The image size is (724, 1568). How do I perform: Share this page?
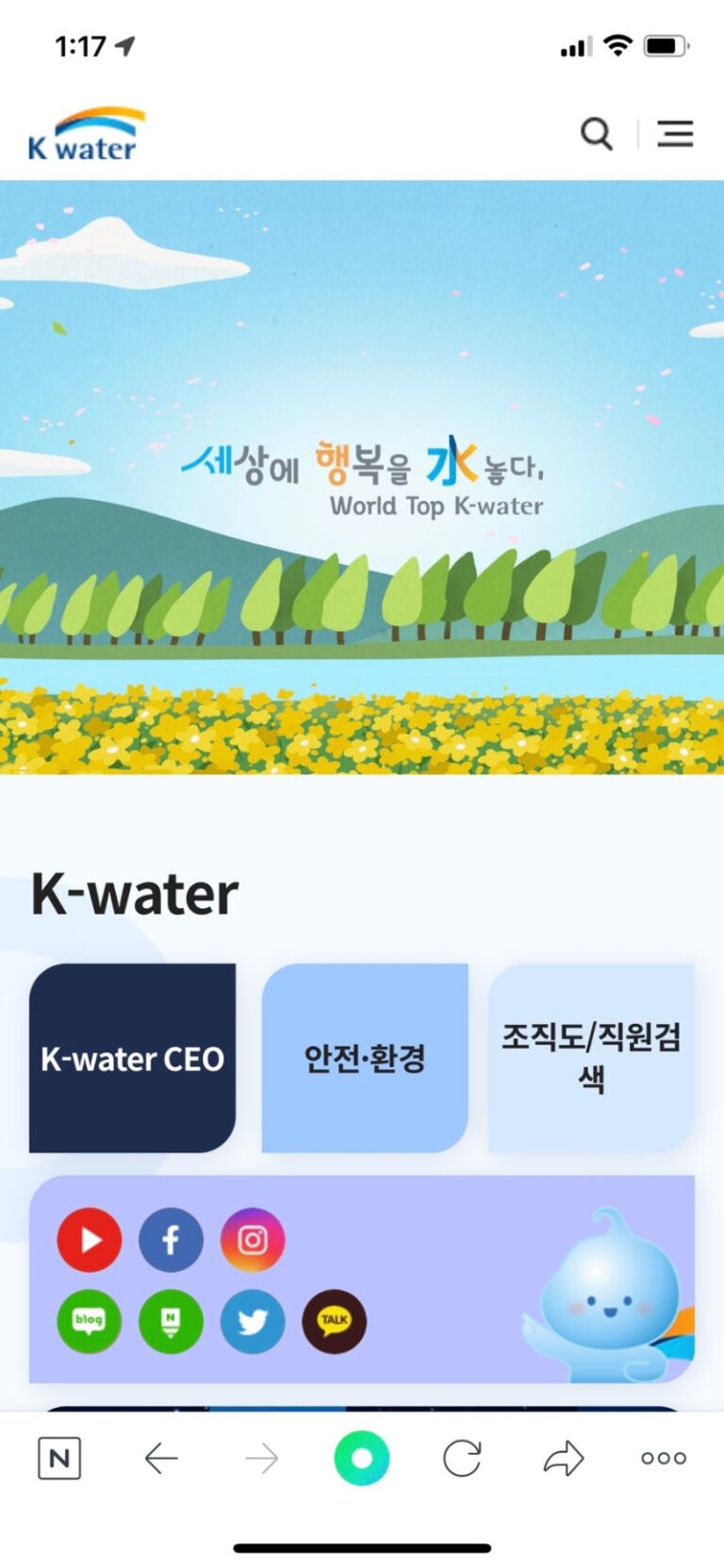pyautogui.click(x=564, y=1459)
